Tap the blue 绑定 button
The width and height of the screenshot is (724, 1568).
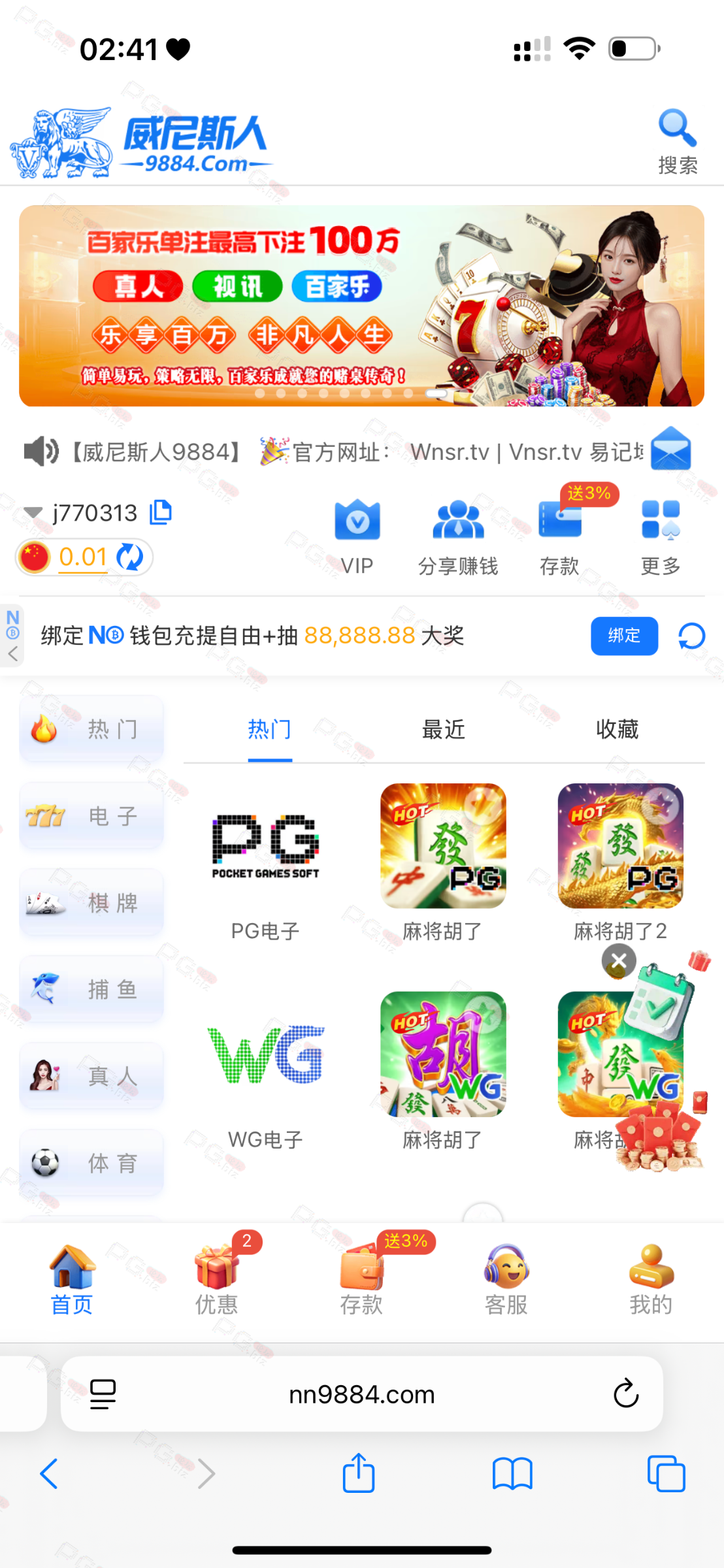623,636
